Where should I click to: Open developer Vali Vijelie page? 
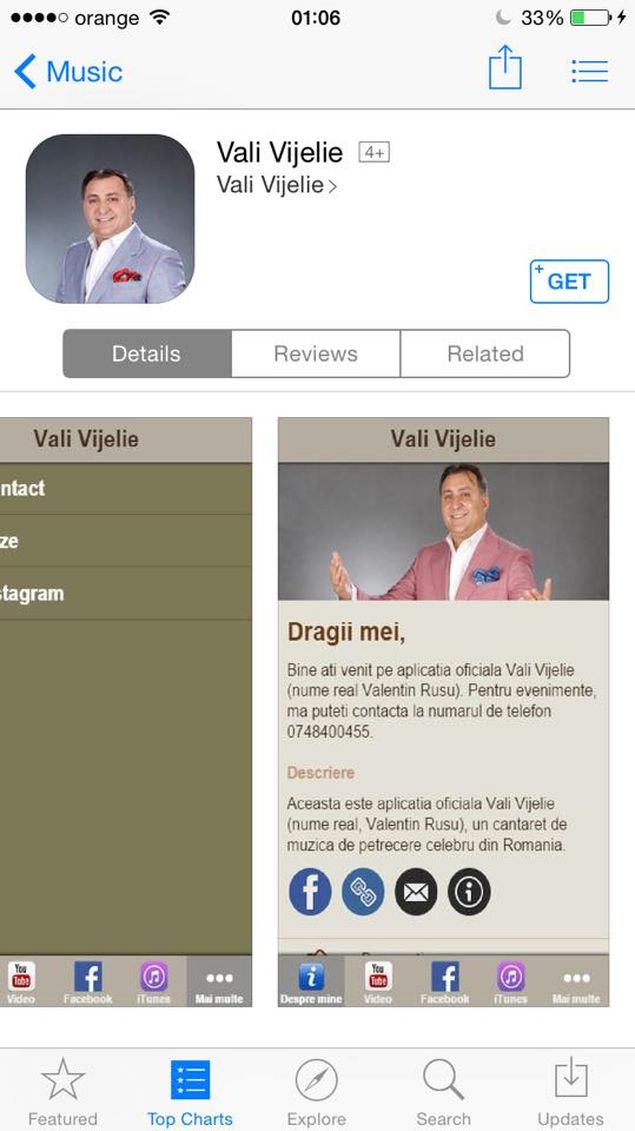pyautogui.click(x=276, y=185)
